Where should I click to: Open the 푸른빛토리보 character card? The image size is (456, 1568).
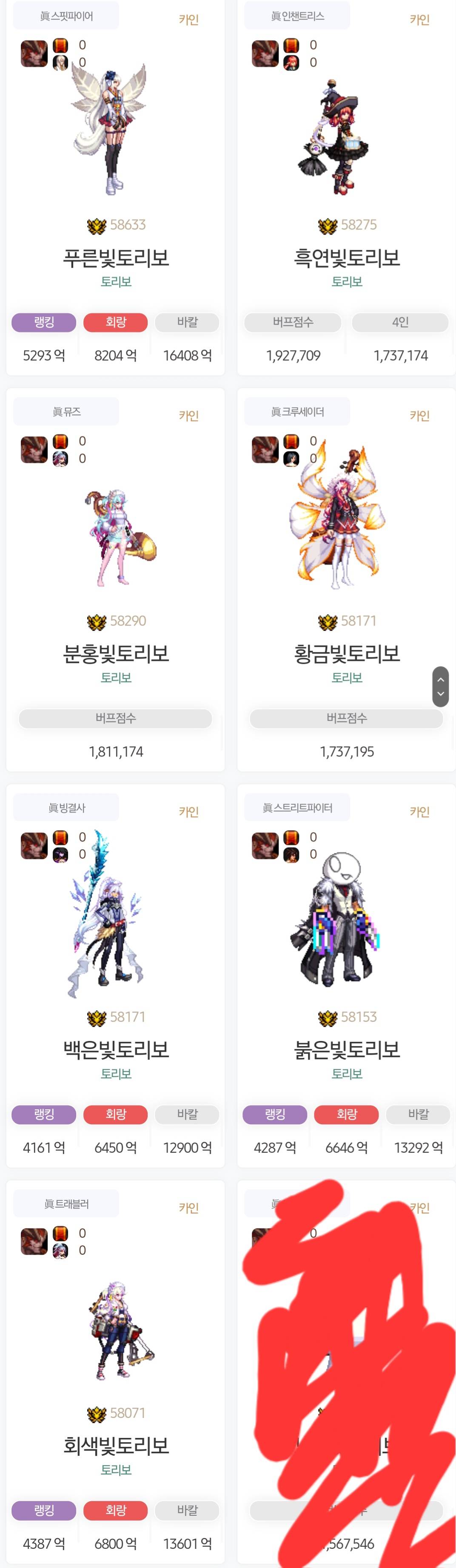[x=116, y=258]
